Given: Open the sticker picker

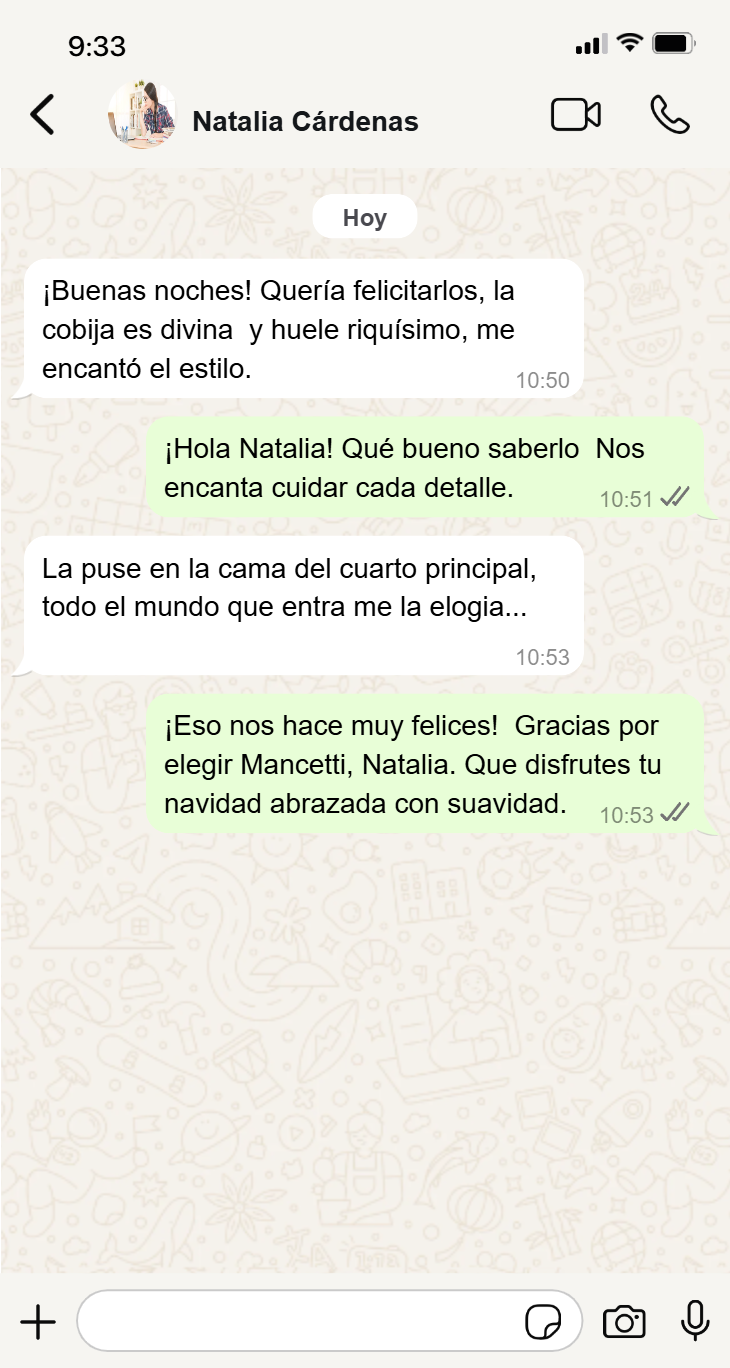Looking at the screenshot, I should [543, 1322].
